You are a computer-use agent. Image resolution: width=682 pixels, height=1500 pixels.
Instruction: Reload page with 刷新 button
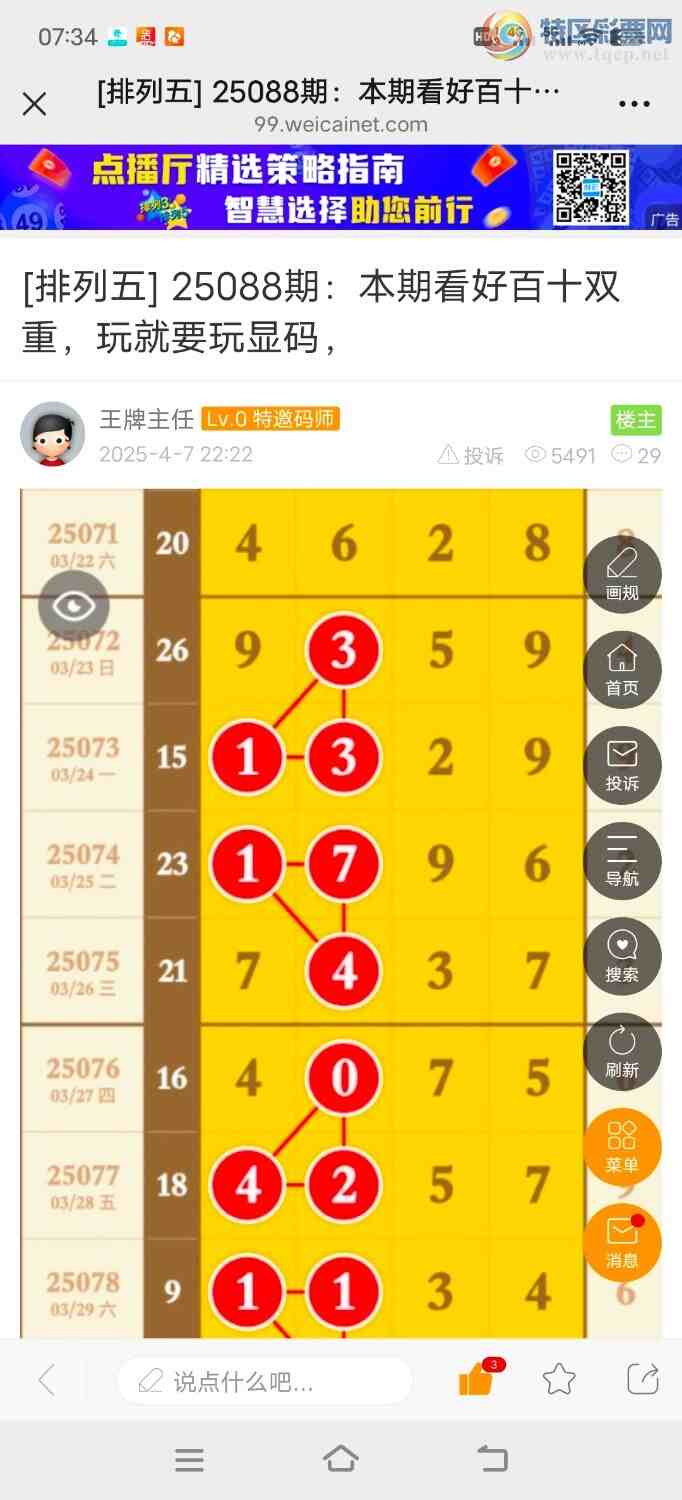622,1052
